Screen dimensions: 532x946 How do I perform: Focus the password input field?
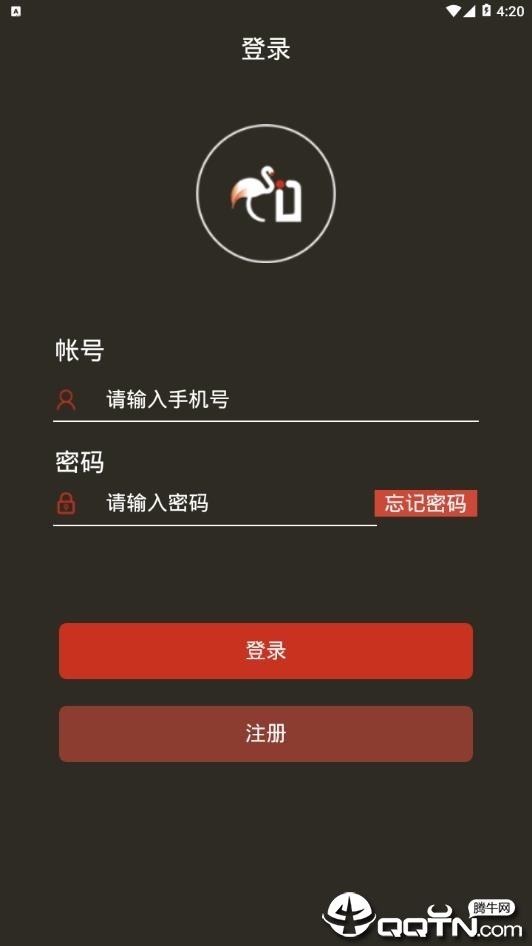tap(215, 503)
